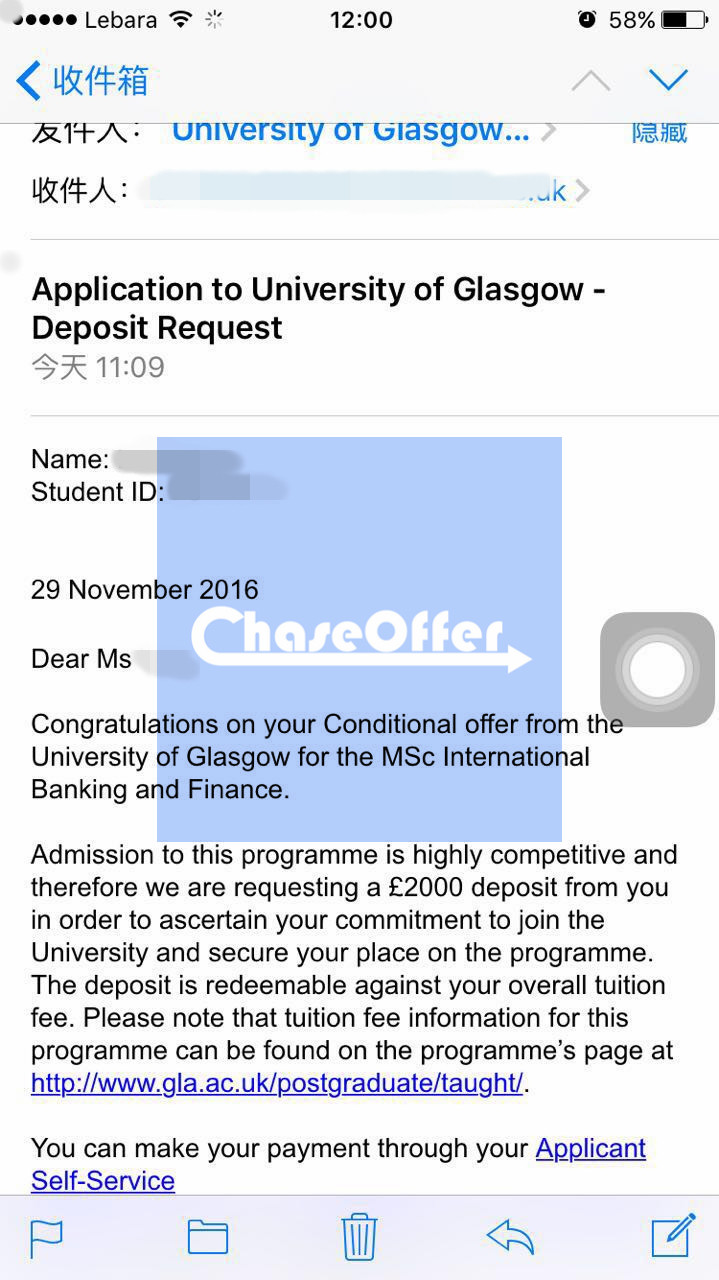Screen dimensions: 719x1280
Task: Open the Applicant Self-Service link
Action: [x=338, y=1164]
